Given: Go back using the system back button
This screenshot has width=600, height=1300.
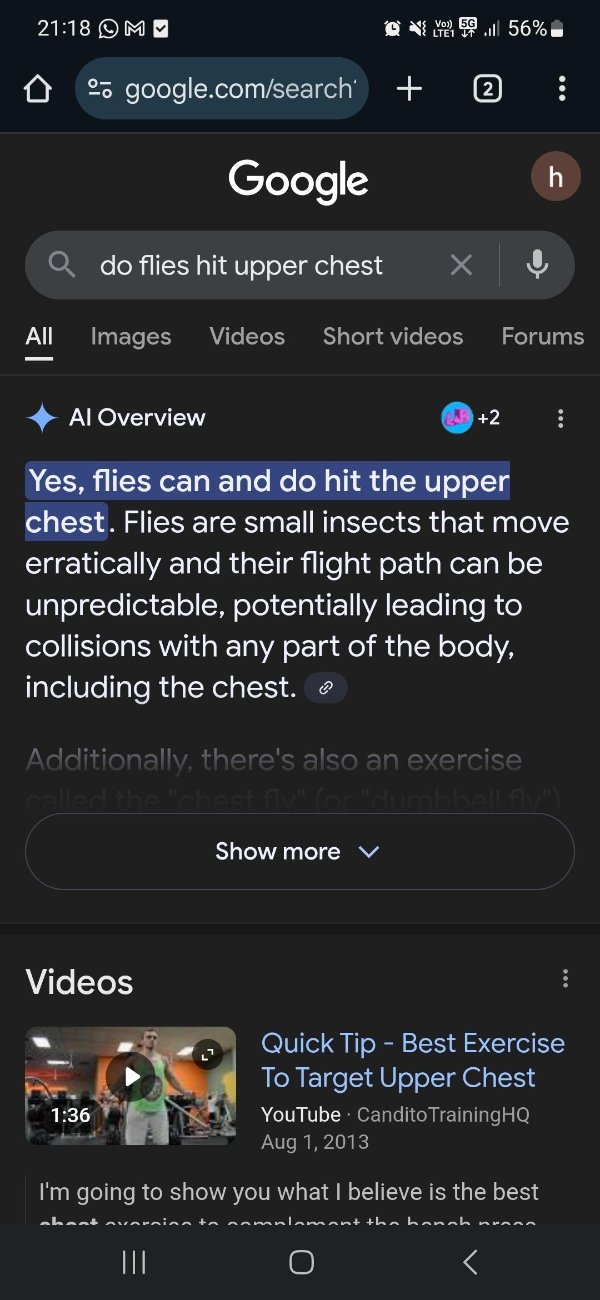Looking at the screenshot, I should [x=470, y=1262].
